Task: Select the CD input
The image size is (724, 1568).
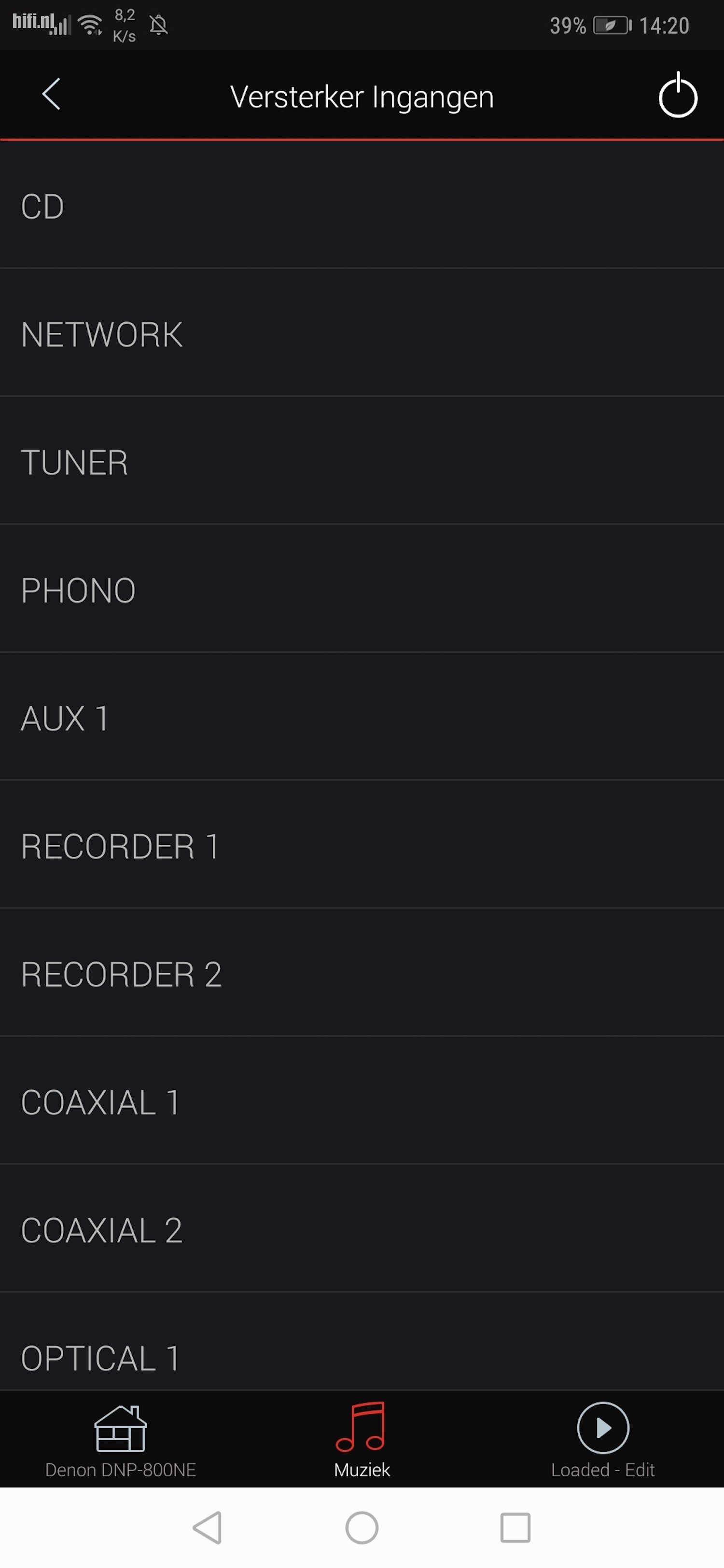Action: (x=362, y=205)
